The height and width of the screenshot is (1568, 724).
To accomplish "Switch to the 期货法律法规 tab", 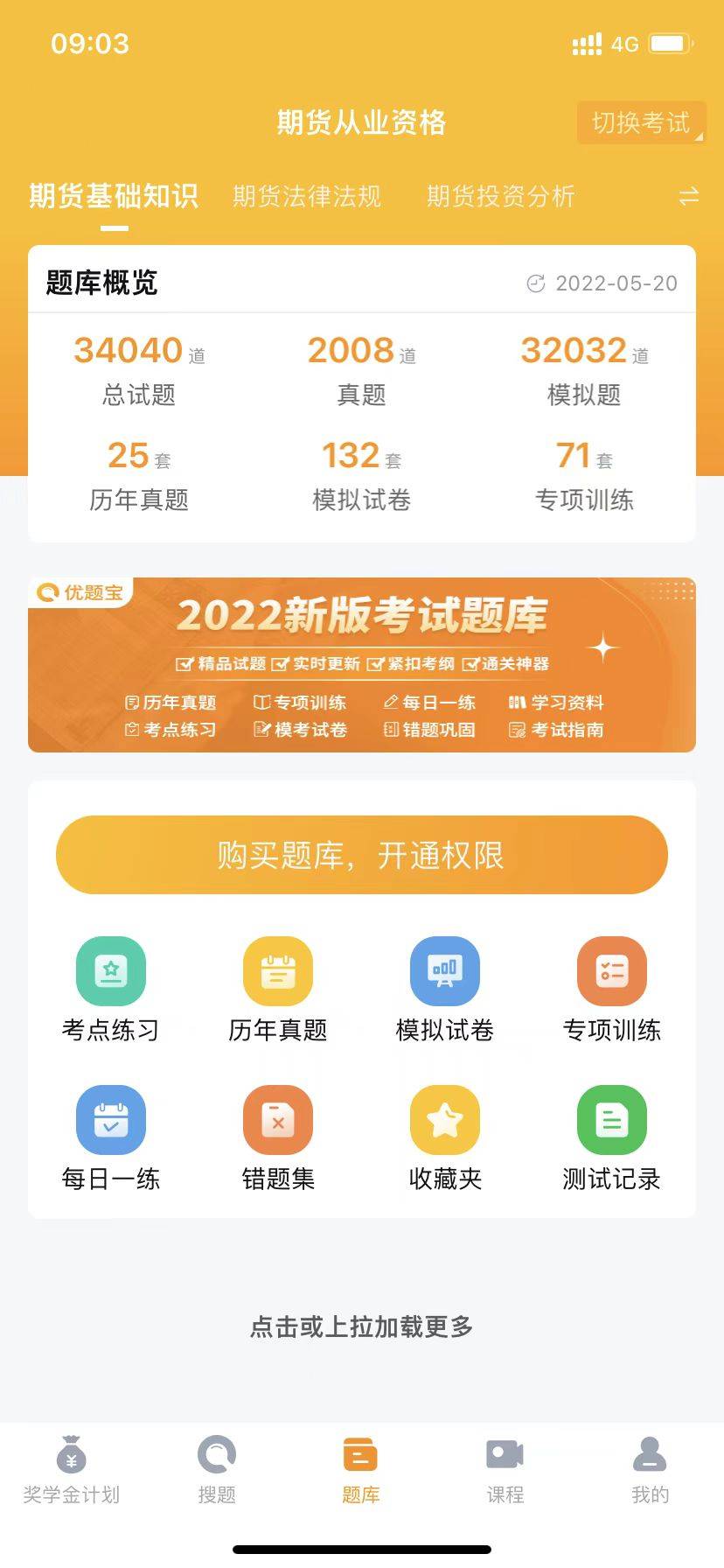I will click(x=306, y=198).
